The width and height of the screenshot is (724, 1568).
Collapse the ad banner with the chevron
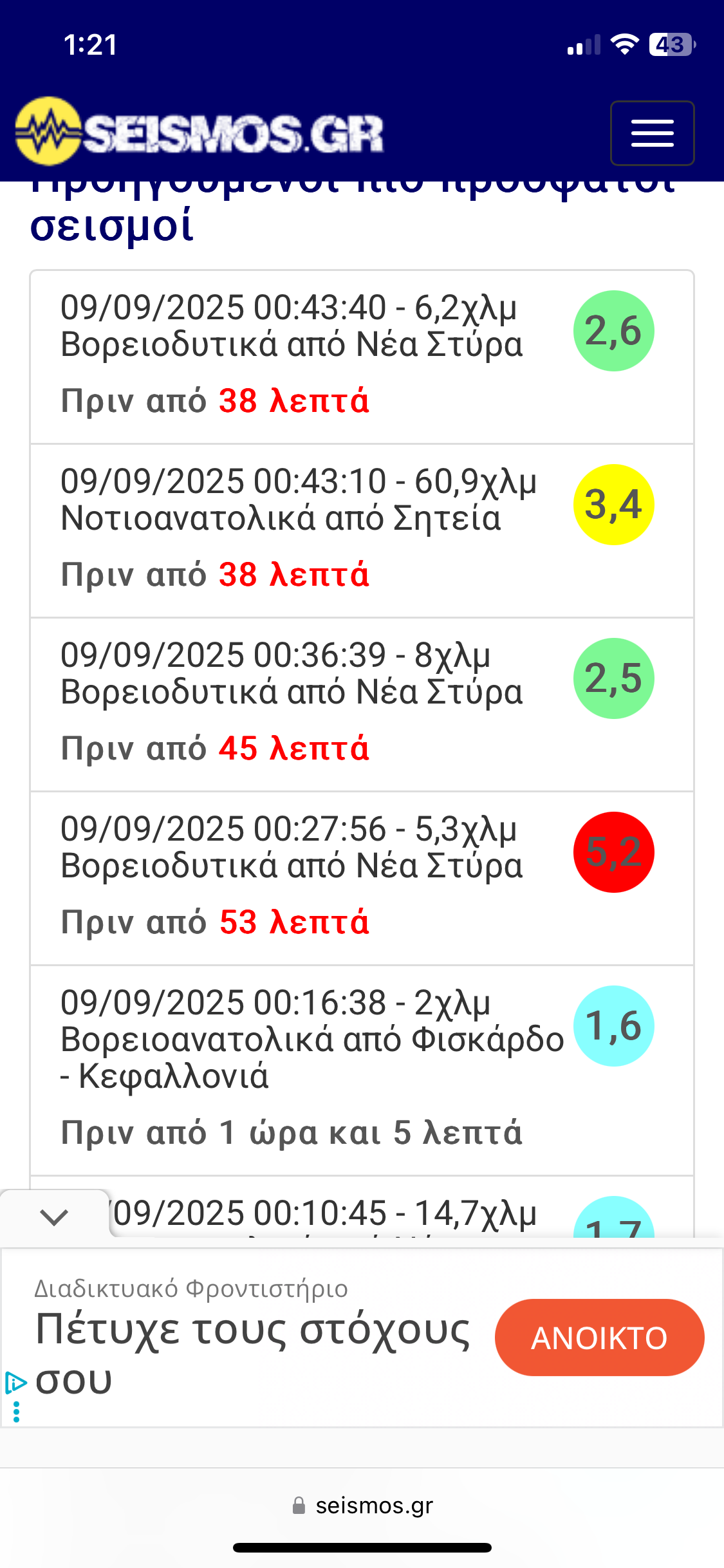pyautogui.click(x=54, y=1216)
